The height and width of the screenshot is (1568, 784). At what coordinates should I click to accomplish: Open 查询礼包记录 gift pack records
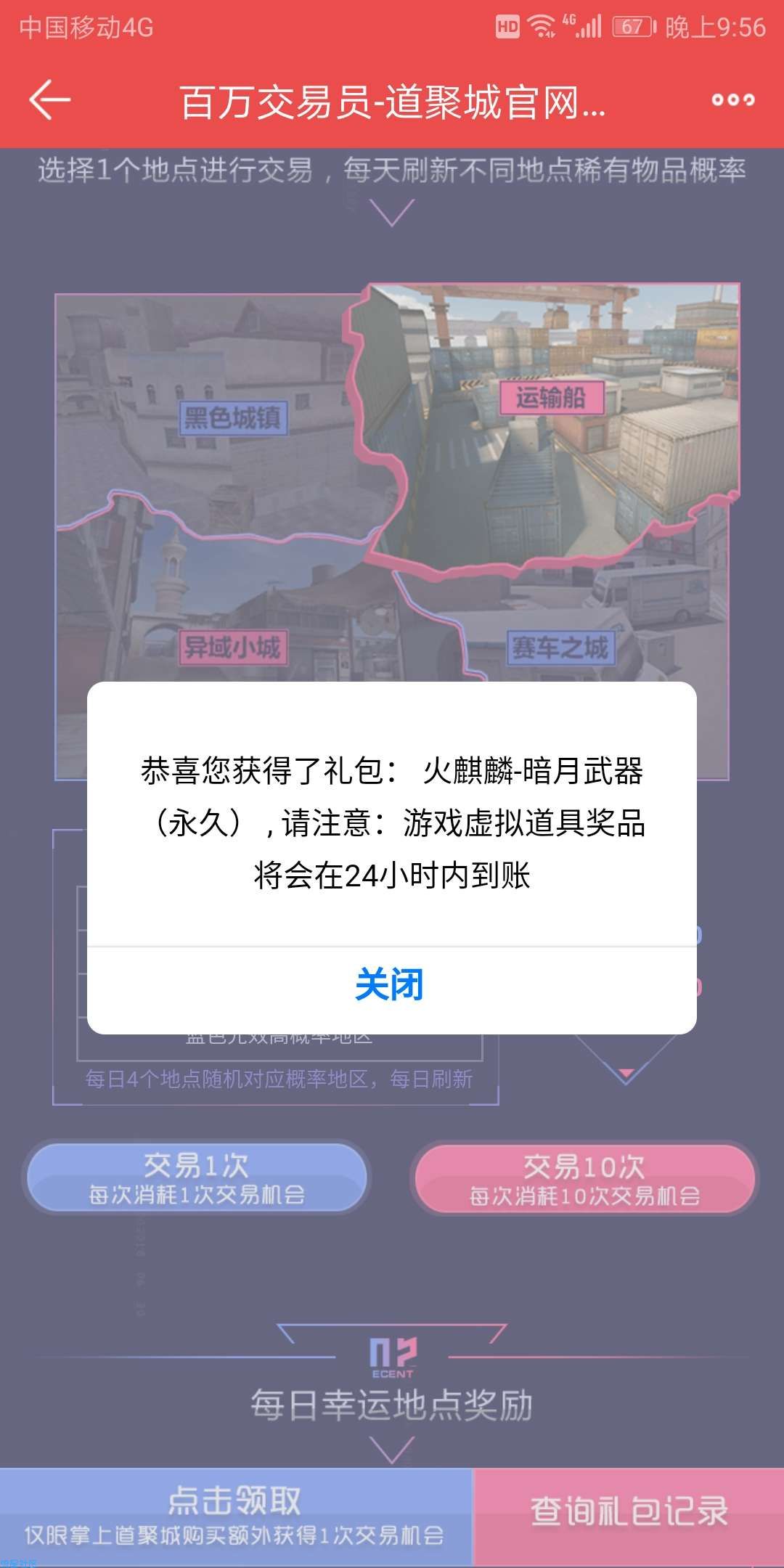(x=629, y=1516)
